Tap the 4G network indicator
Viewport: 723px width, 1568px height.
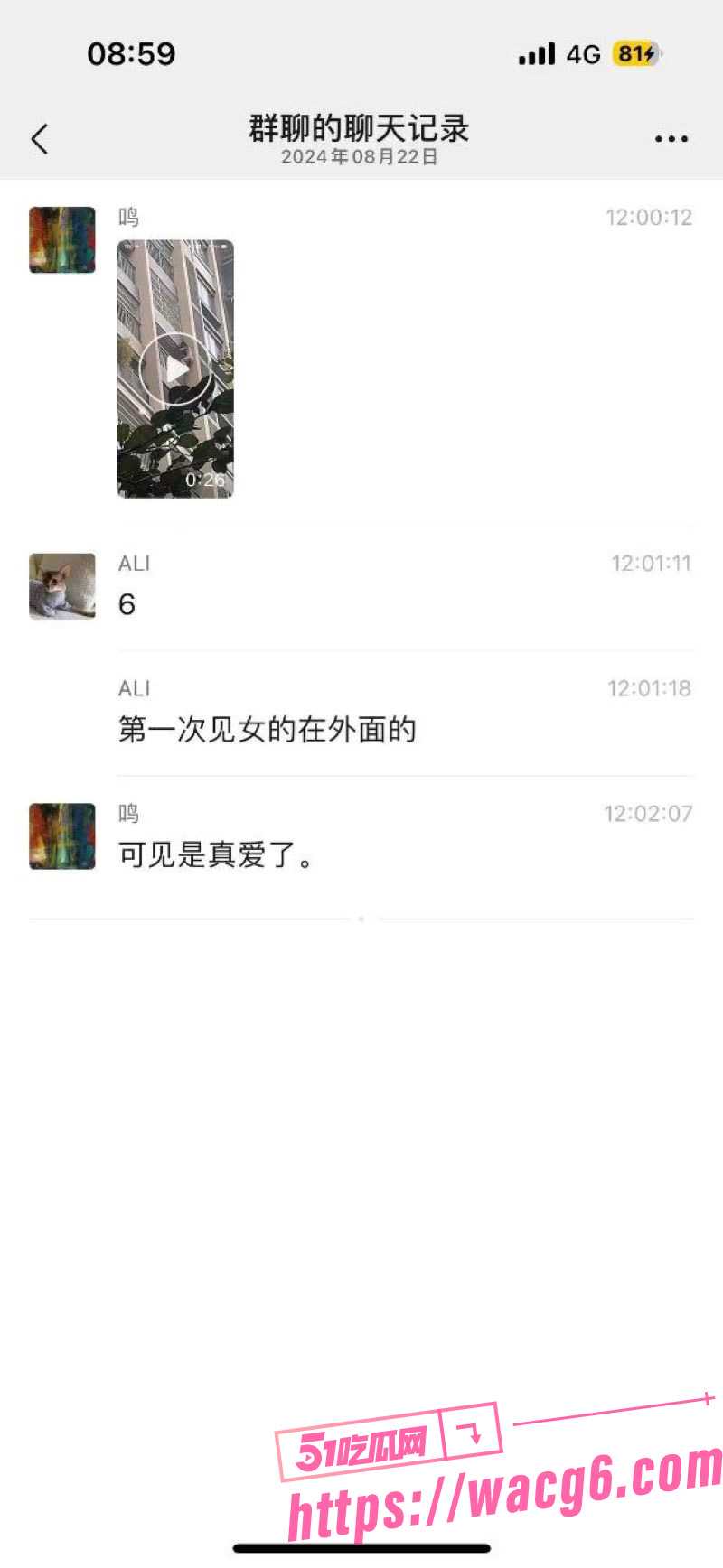[x=581, y=54]
